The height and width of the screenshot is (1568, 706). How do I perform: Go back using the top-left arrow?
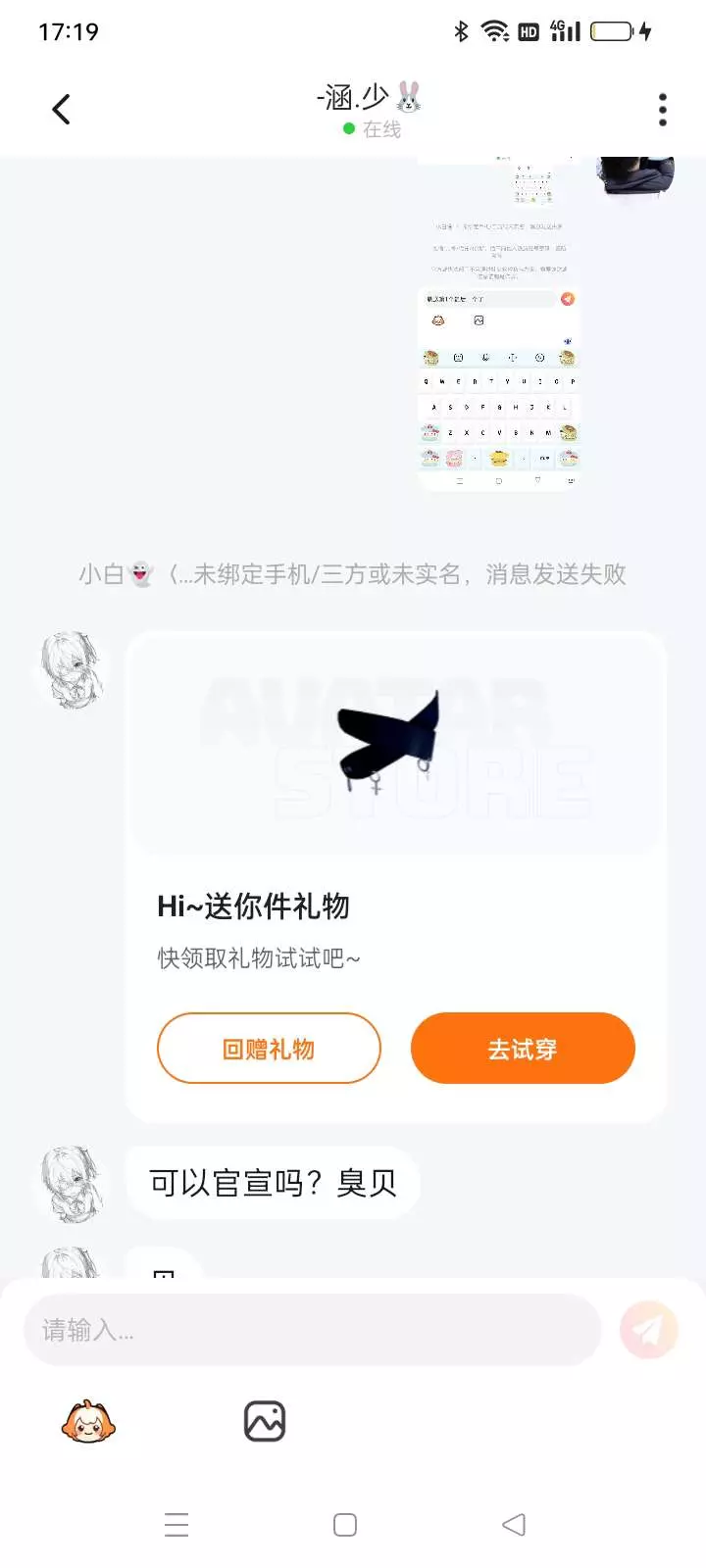pos(61,109)
